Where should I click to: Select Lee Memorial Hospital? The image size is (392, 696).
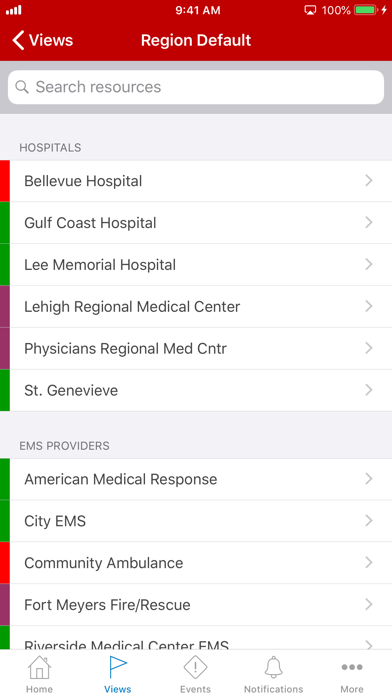[196, 265]
